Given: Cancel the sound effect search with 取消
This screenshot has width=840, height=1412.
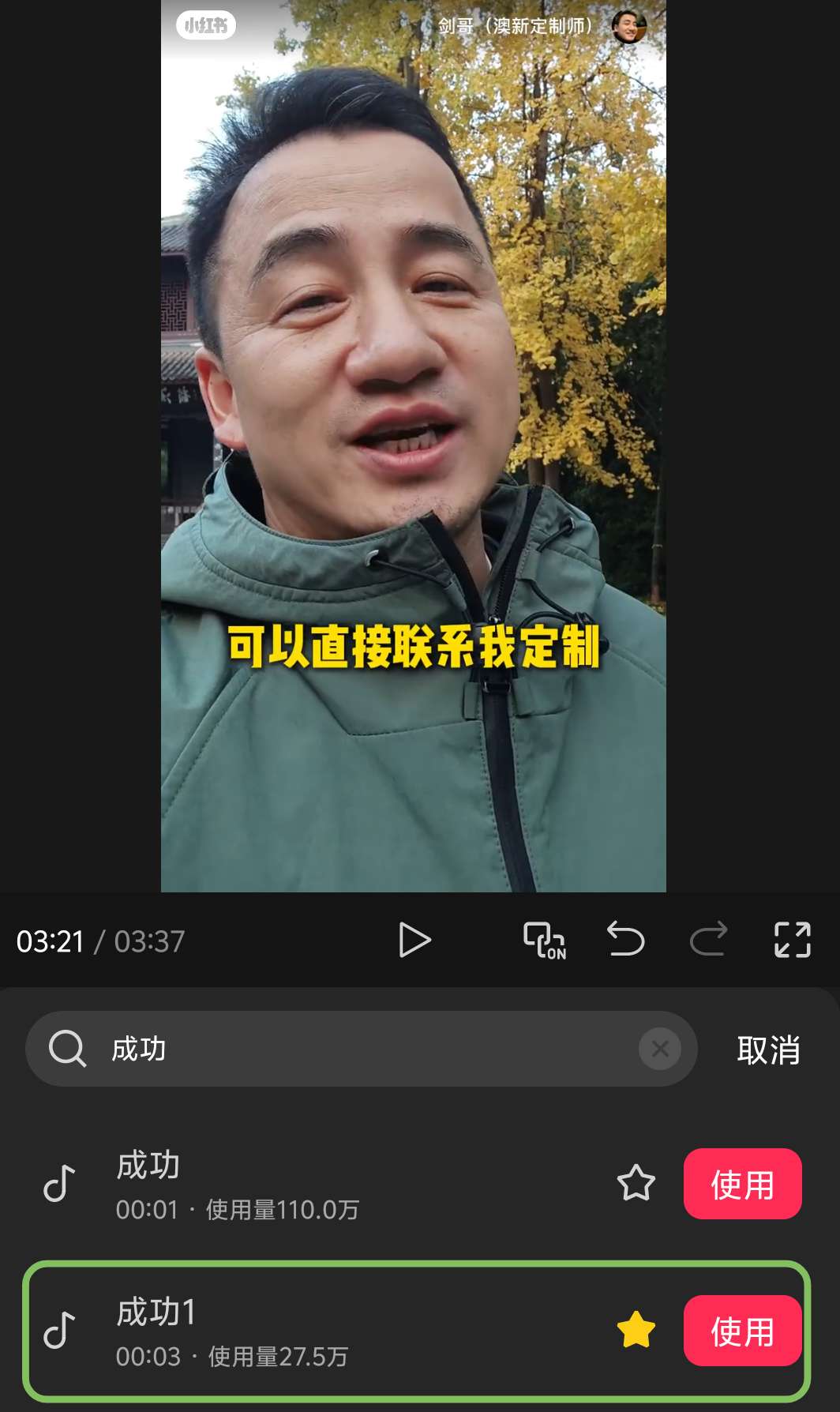Looking at the screenshot, I should click(768, 1050).
